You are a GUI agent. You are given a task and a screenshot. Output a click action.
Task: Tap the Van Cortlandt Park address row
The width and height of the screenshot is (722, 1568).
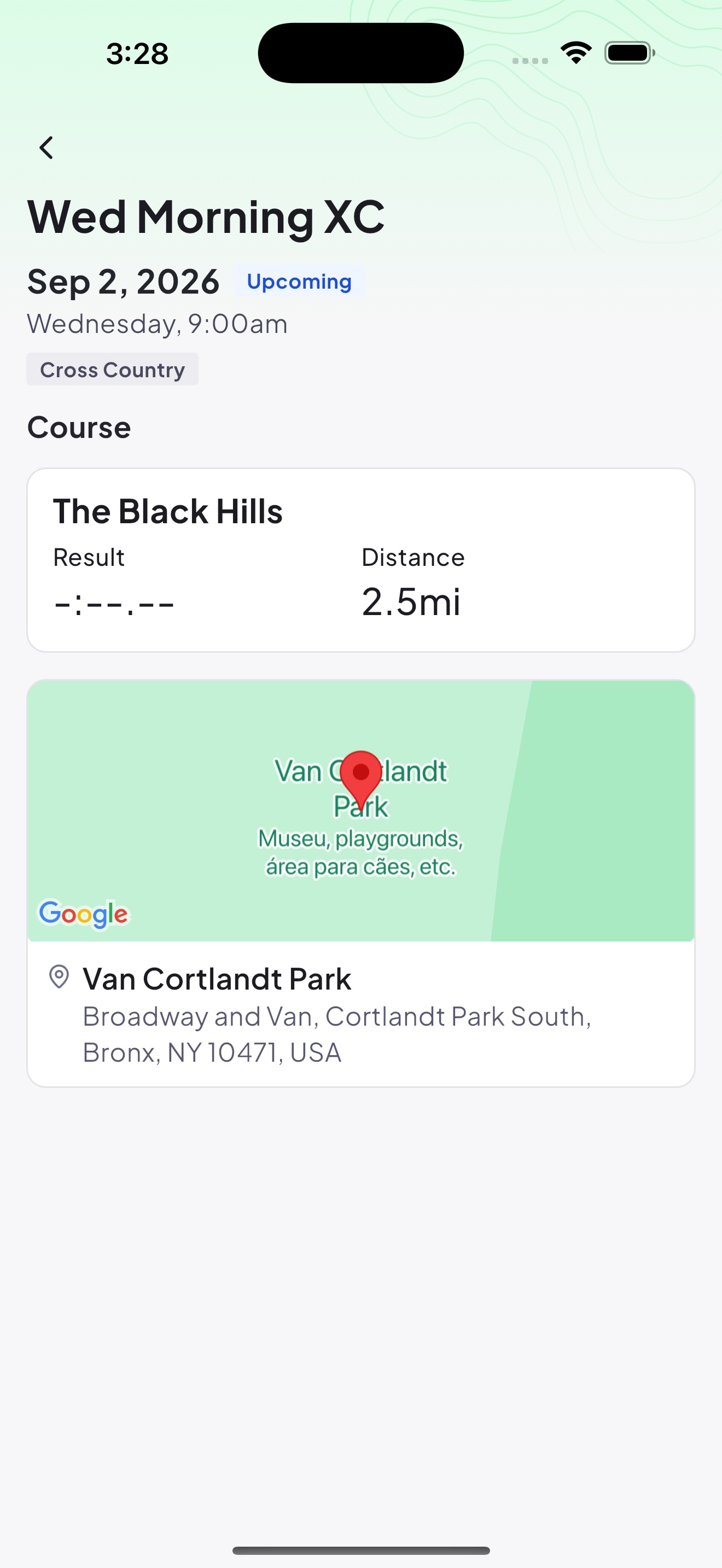click(x=361, y=1014)
